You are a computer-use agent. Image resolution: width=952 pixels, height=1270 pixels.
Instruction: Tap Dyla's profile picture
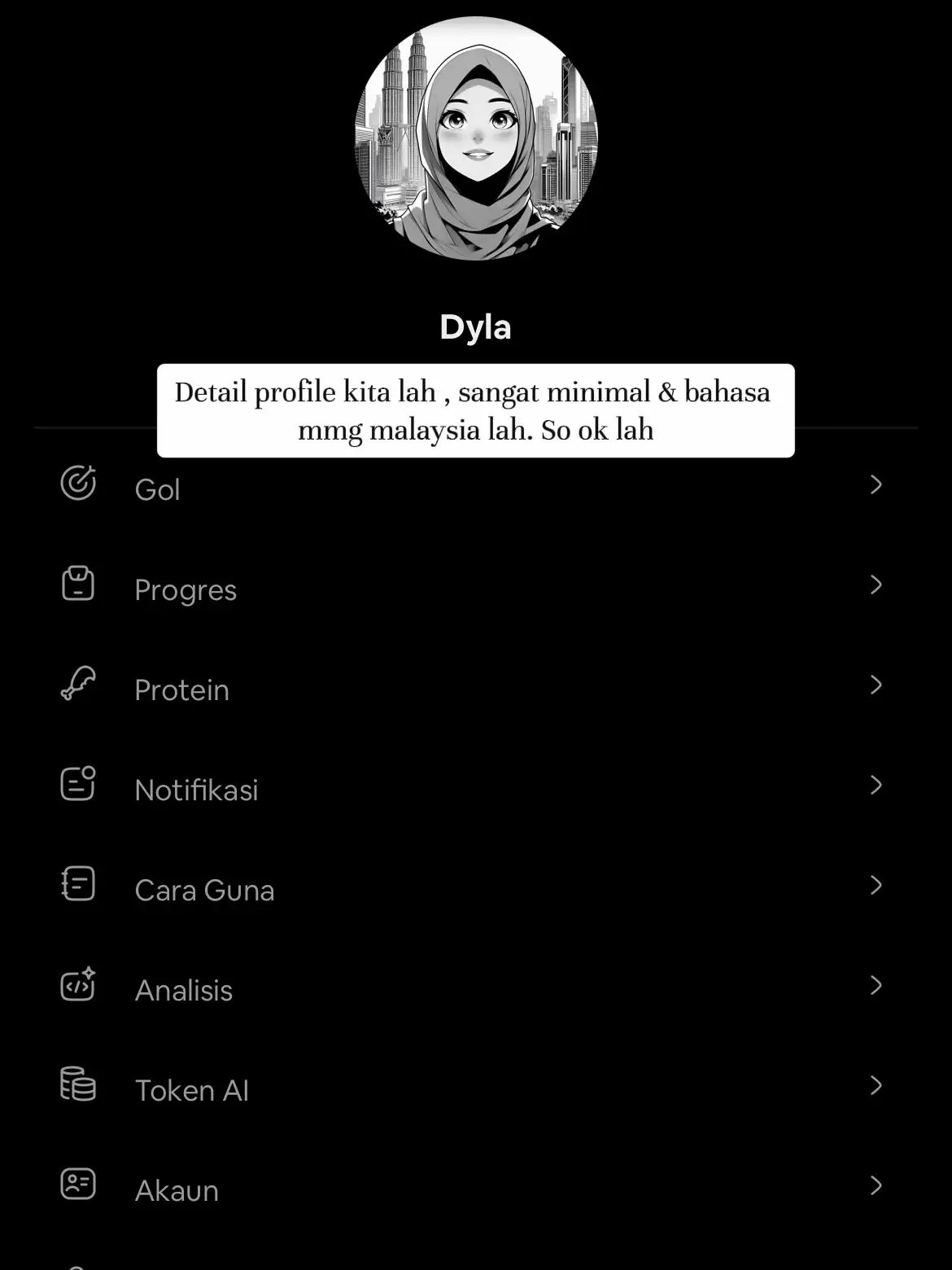coord(476,138)
